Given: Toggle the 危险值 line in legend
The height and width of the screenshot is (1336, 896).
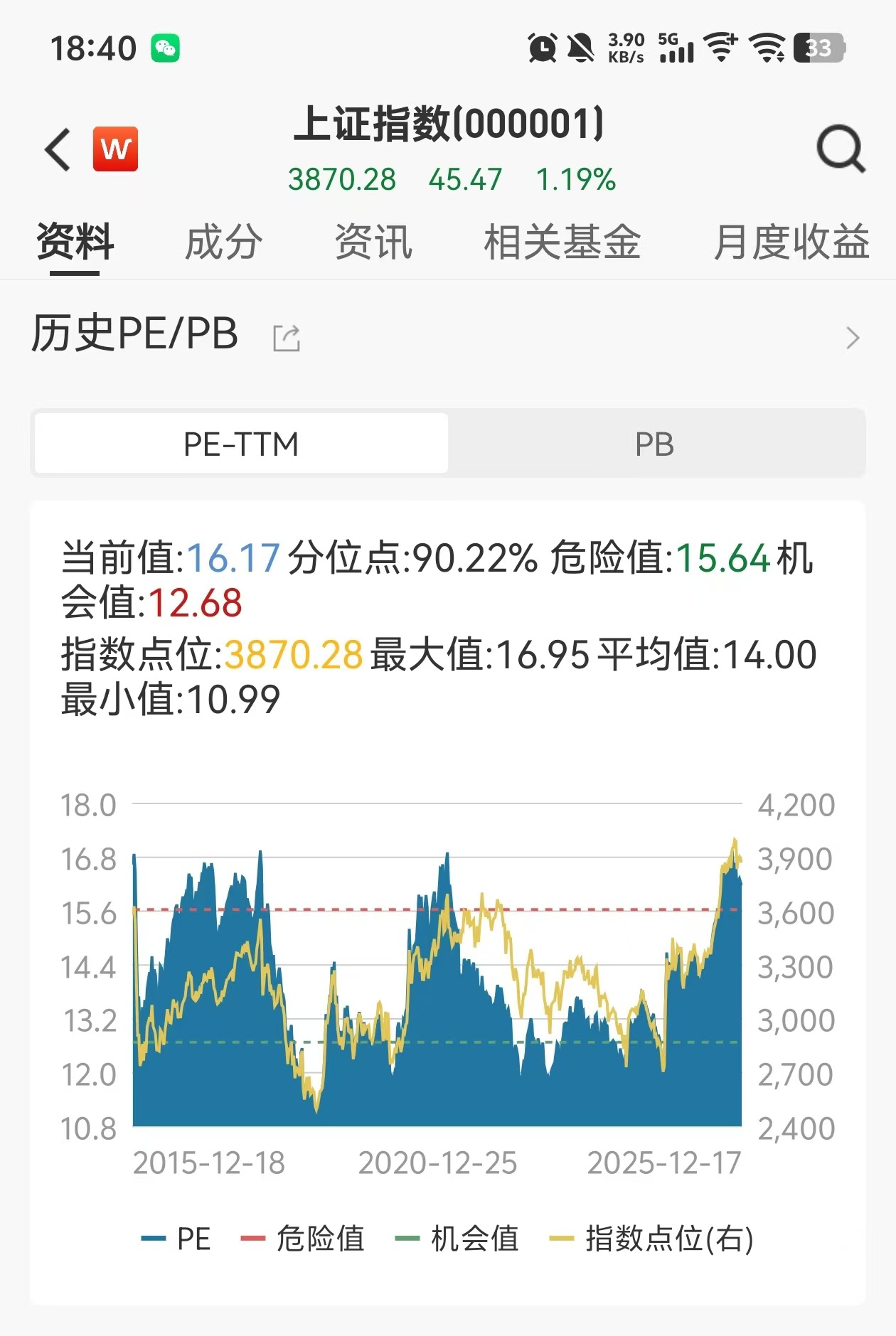Looking at the screenshot, I should (x=304, y=1239).
